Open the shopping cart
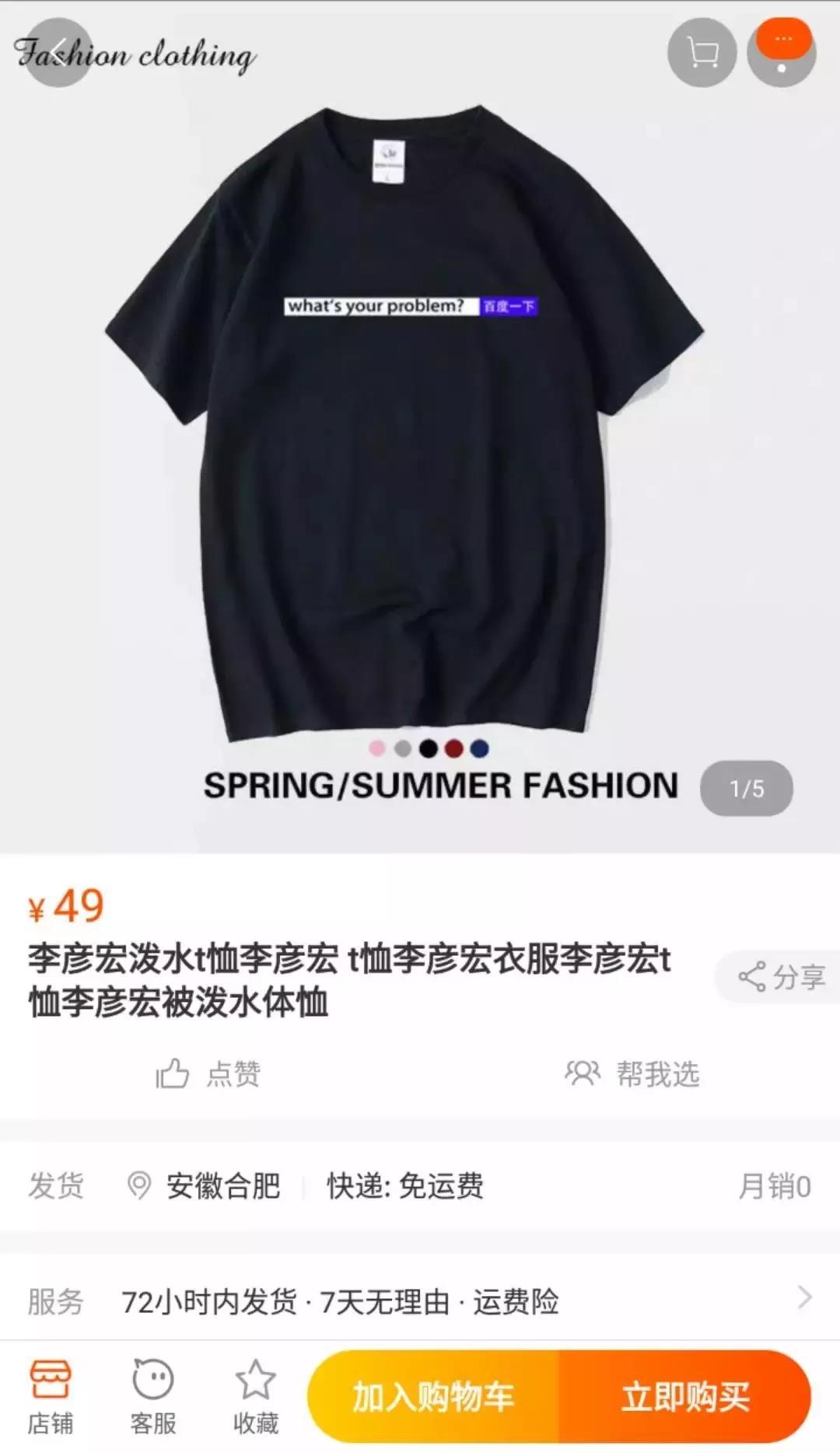 702,53
